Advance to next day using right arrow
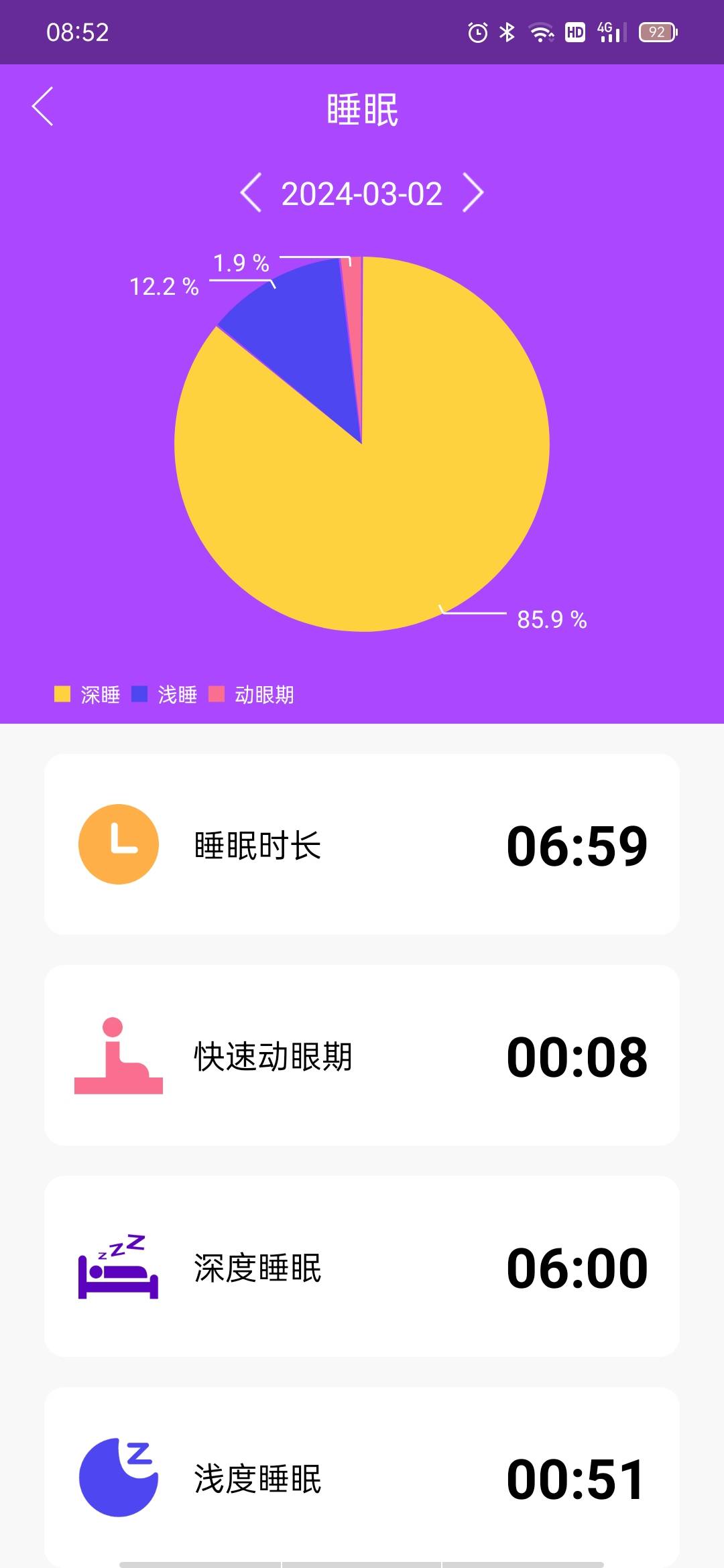 tap(476, 193)
